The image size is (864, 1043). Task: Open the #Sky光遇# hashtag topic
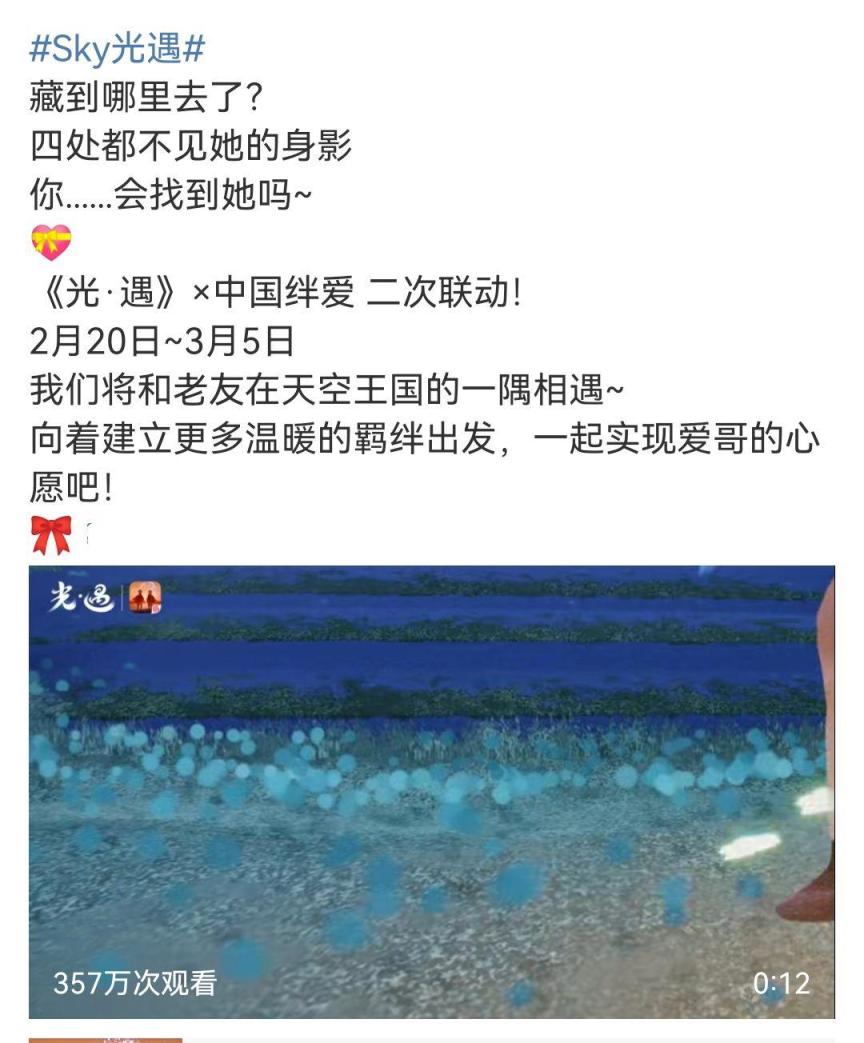pyautogui.click(x=117, y=47)
